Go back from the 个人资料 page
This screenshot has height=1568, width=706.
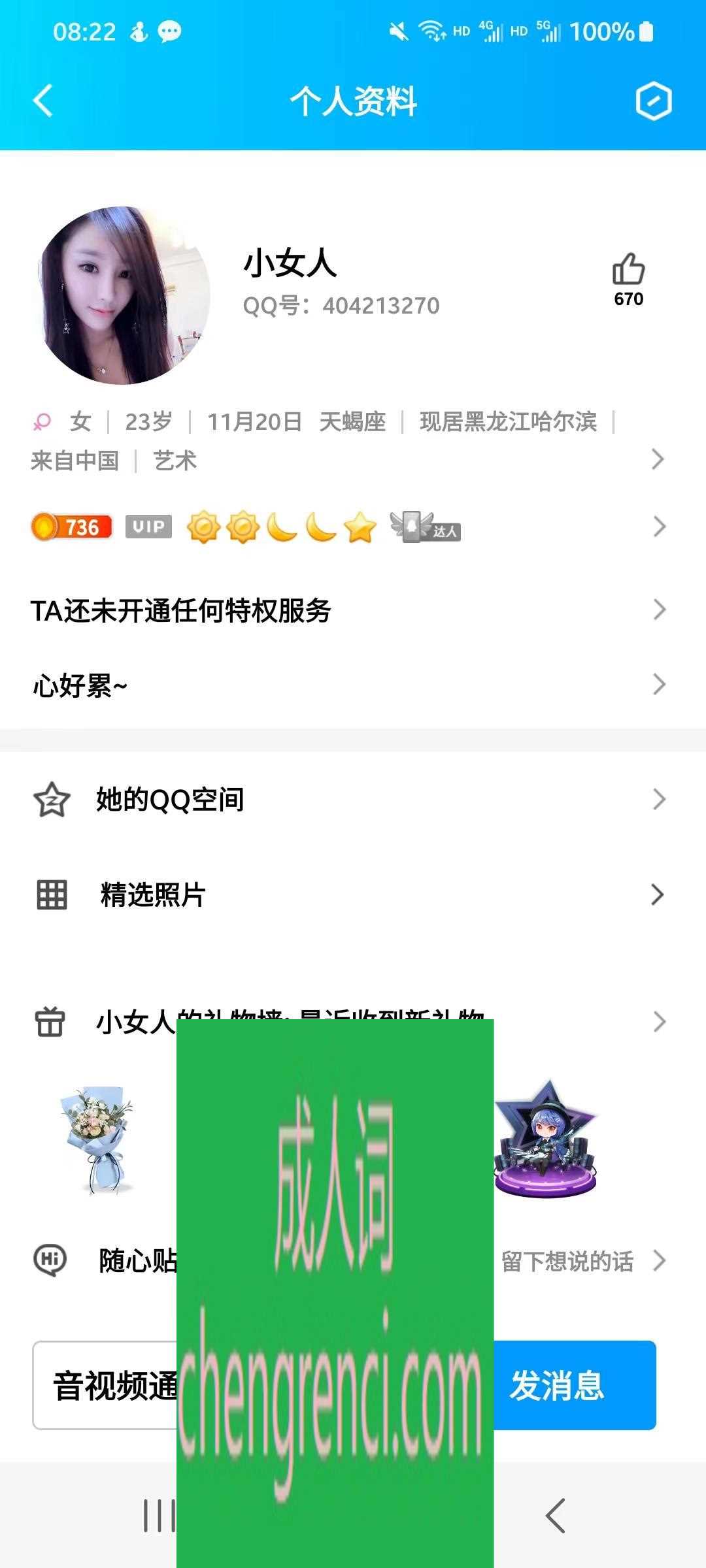tap(43, 101)
